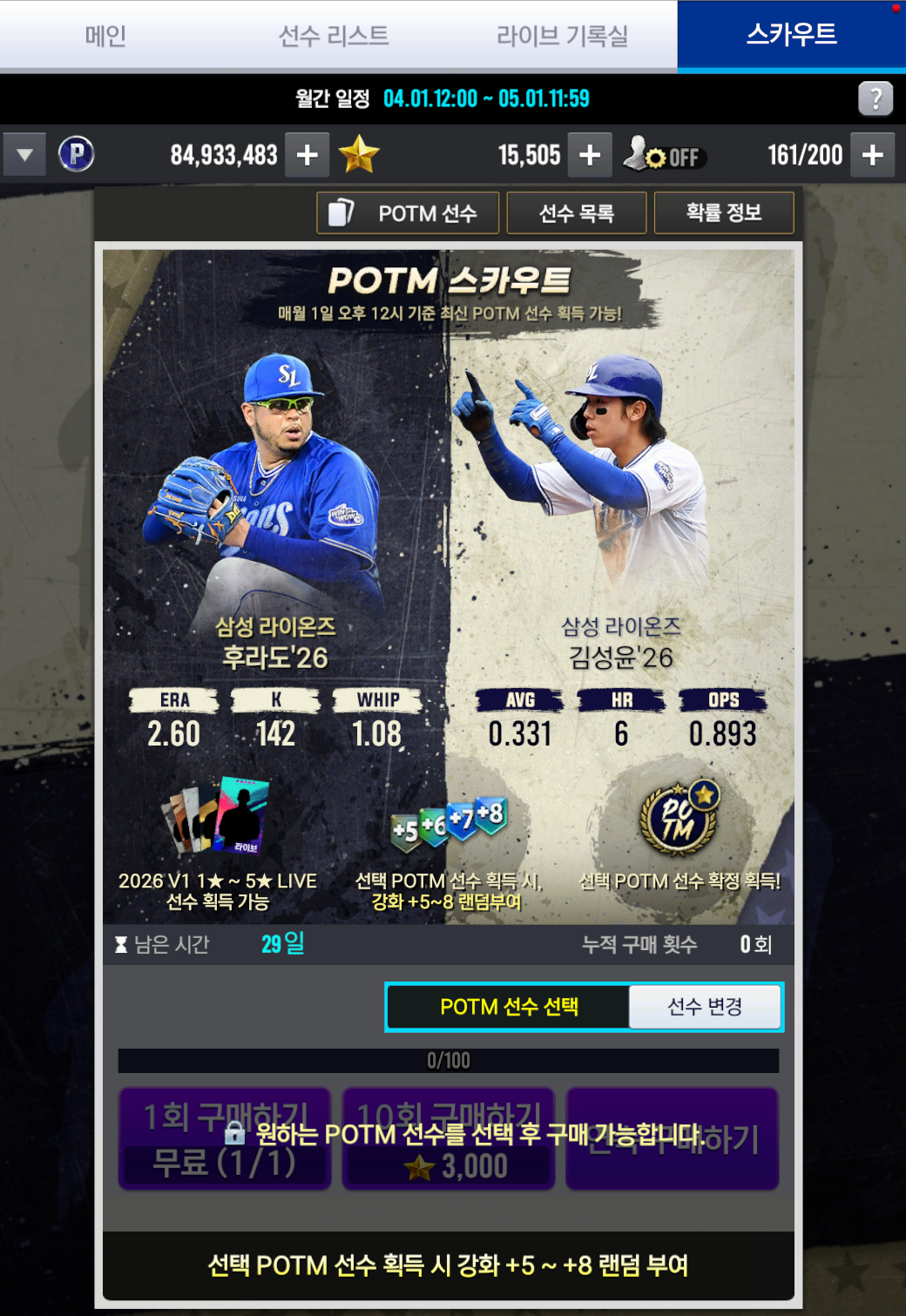
Task: Toggle the auto scout OFF switch
Action: click(x=666, y=156)
